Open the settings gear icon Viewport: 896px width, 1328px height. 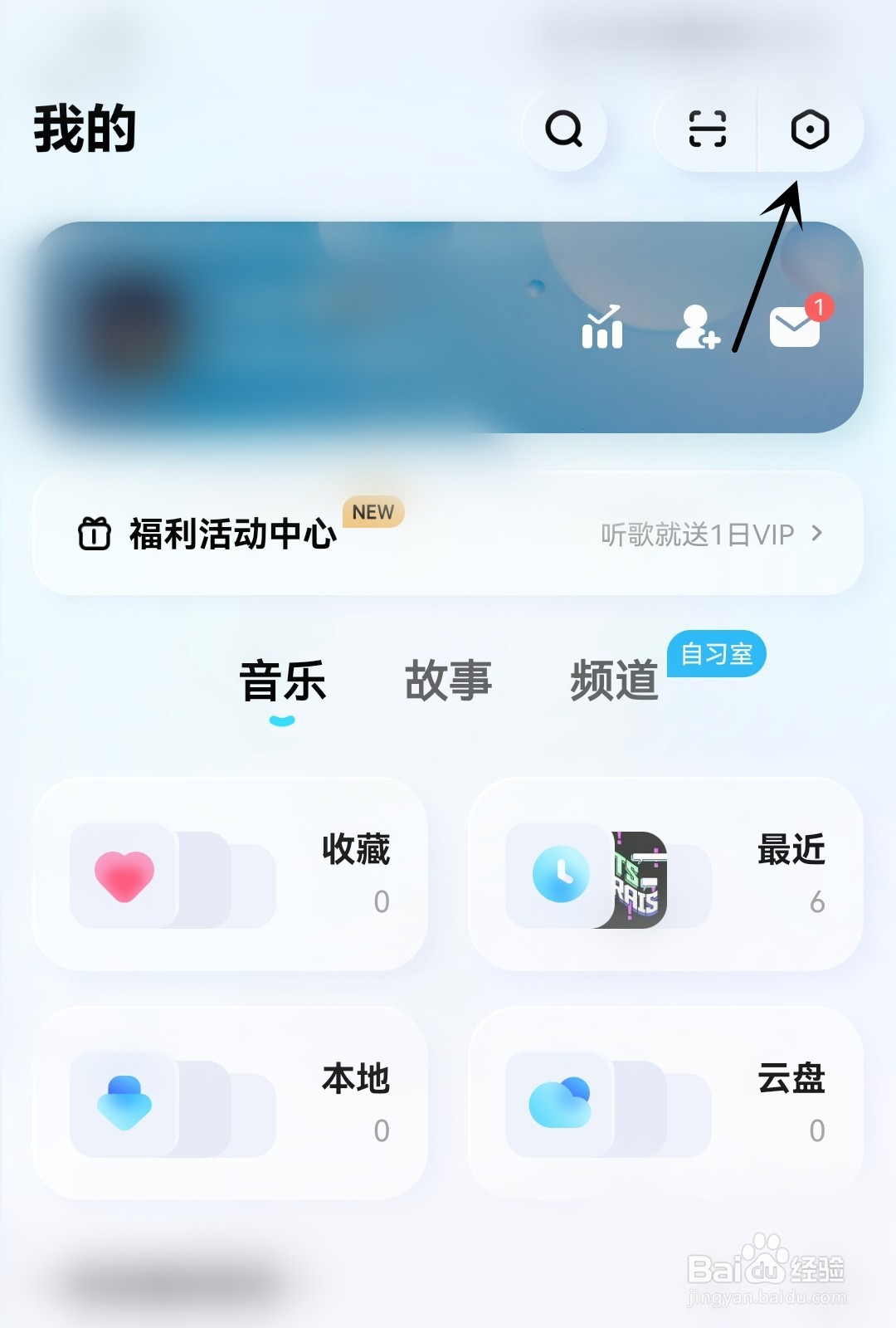click(810, 129)
